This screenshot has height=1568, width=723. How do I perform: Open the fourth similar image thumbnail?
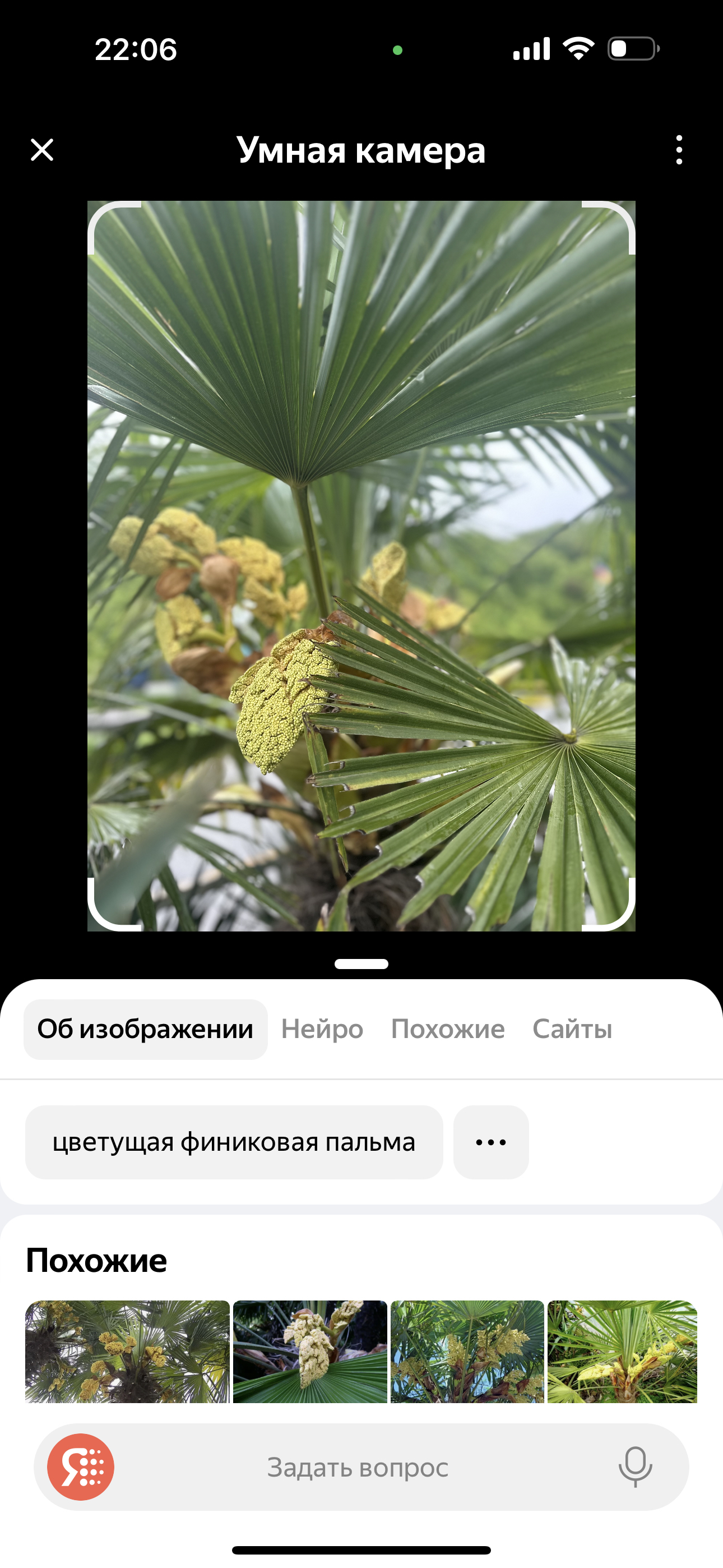coord(623,1352)
